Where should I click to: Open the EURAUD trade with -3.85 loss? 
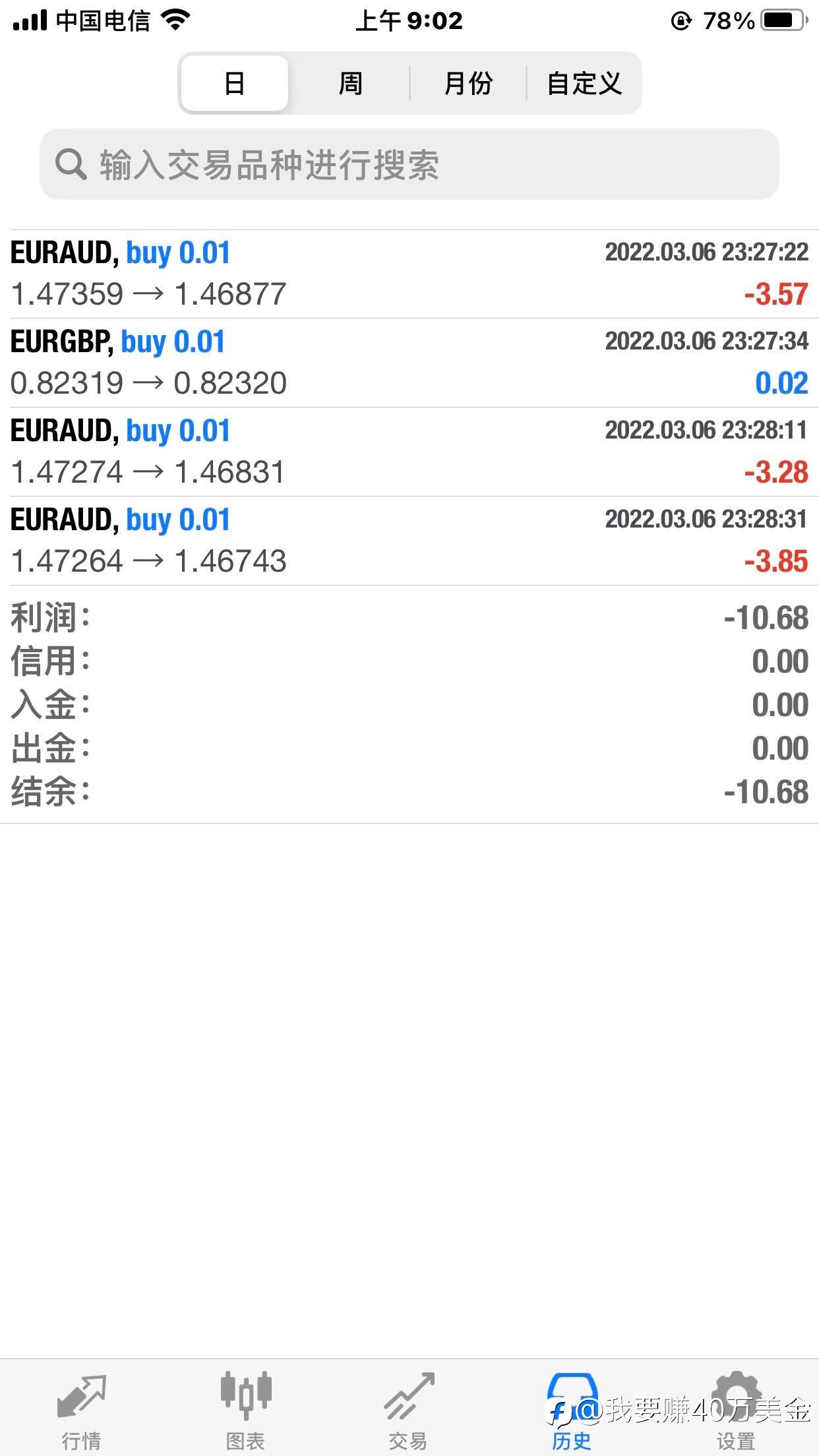(x=409, y=541)
